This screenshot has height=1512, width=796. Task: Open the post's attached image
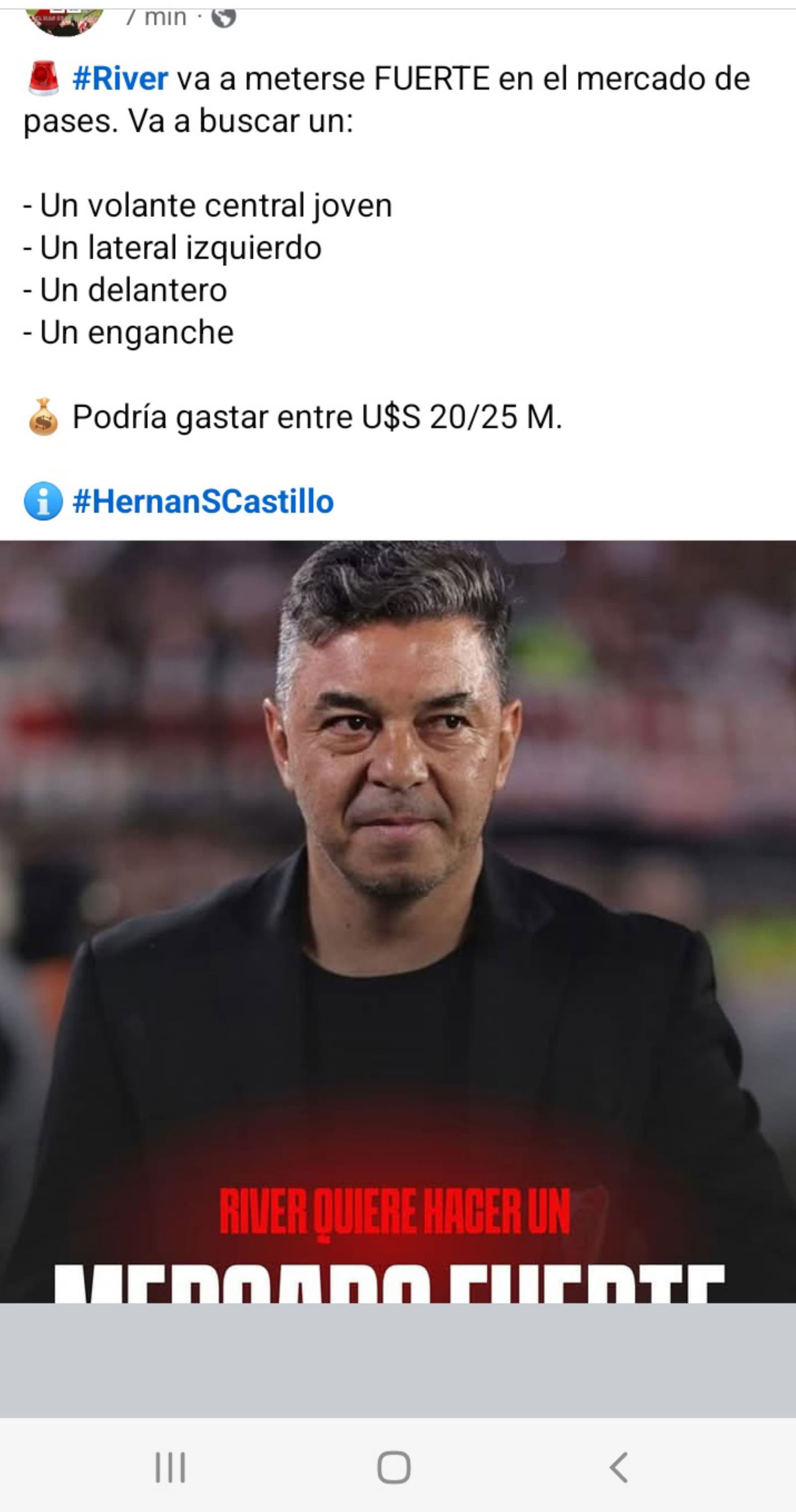(x=398, y=922)
